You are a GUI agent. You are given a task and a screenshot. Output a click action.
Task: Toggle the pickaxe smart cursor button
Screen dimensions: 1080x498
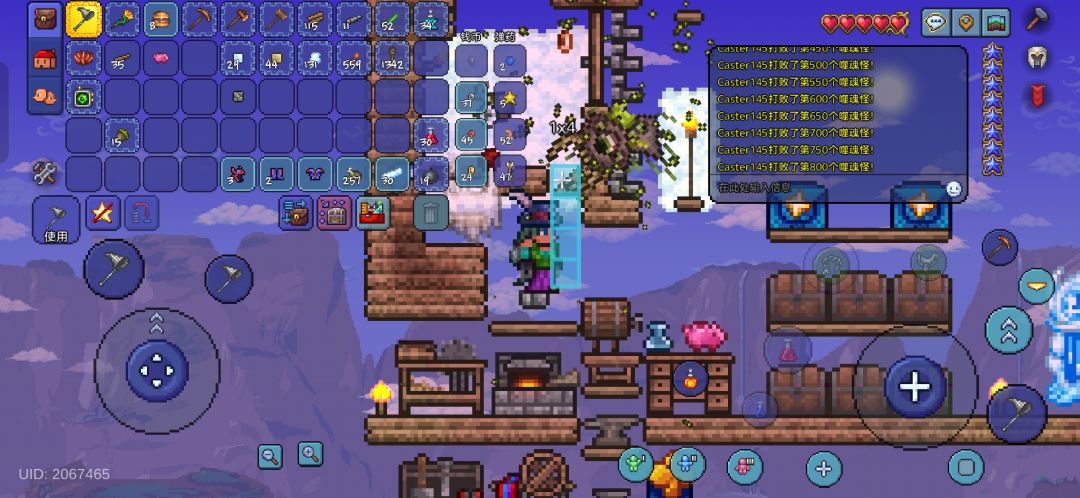point(1000,247)
